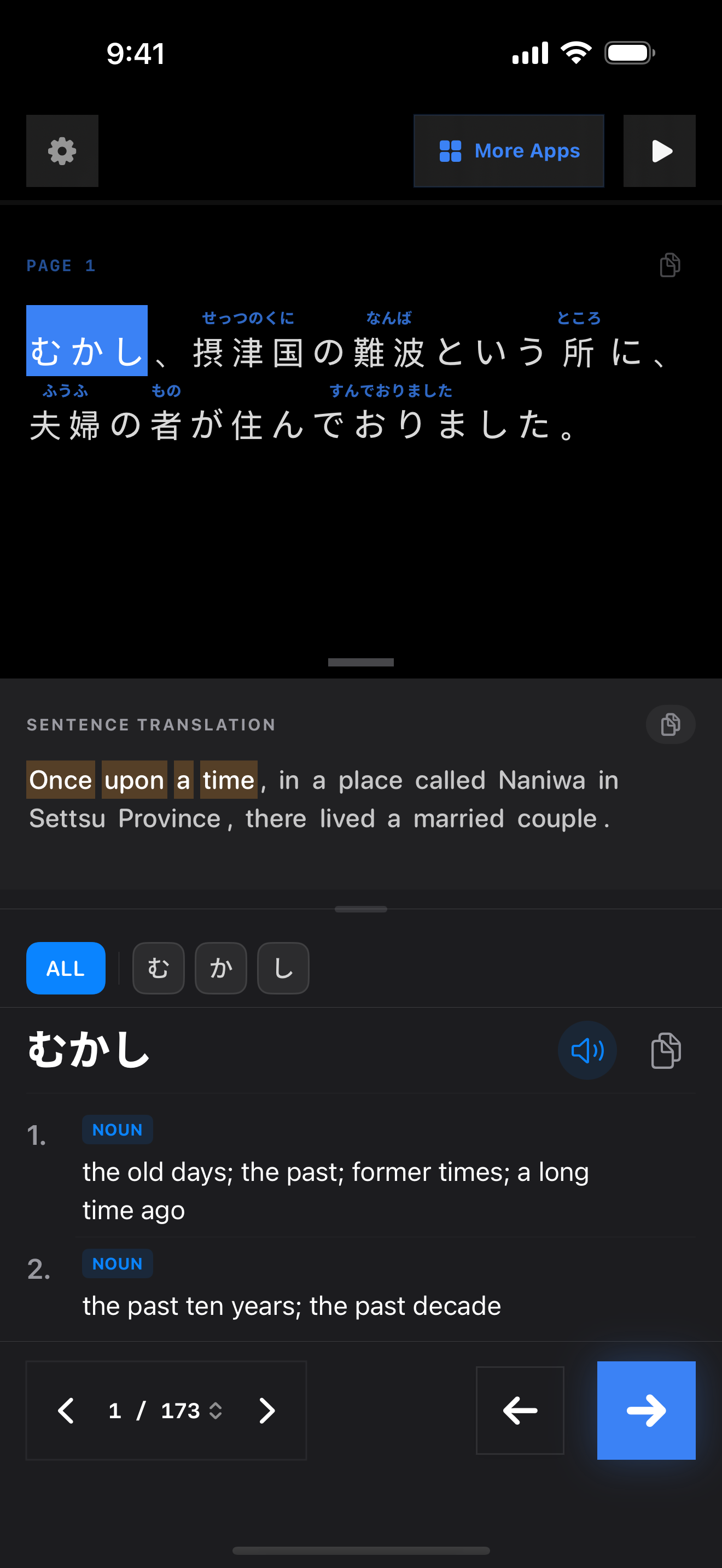Image resolution: width=722 pixels, height=1568 pixels.
Task: Select the む character chip
Action: (x=158, y=968)
